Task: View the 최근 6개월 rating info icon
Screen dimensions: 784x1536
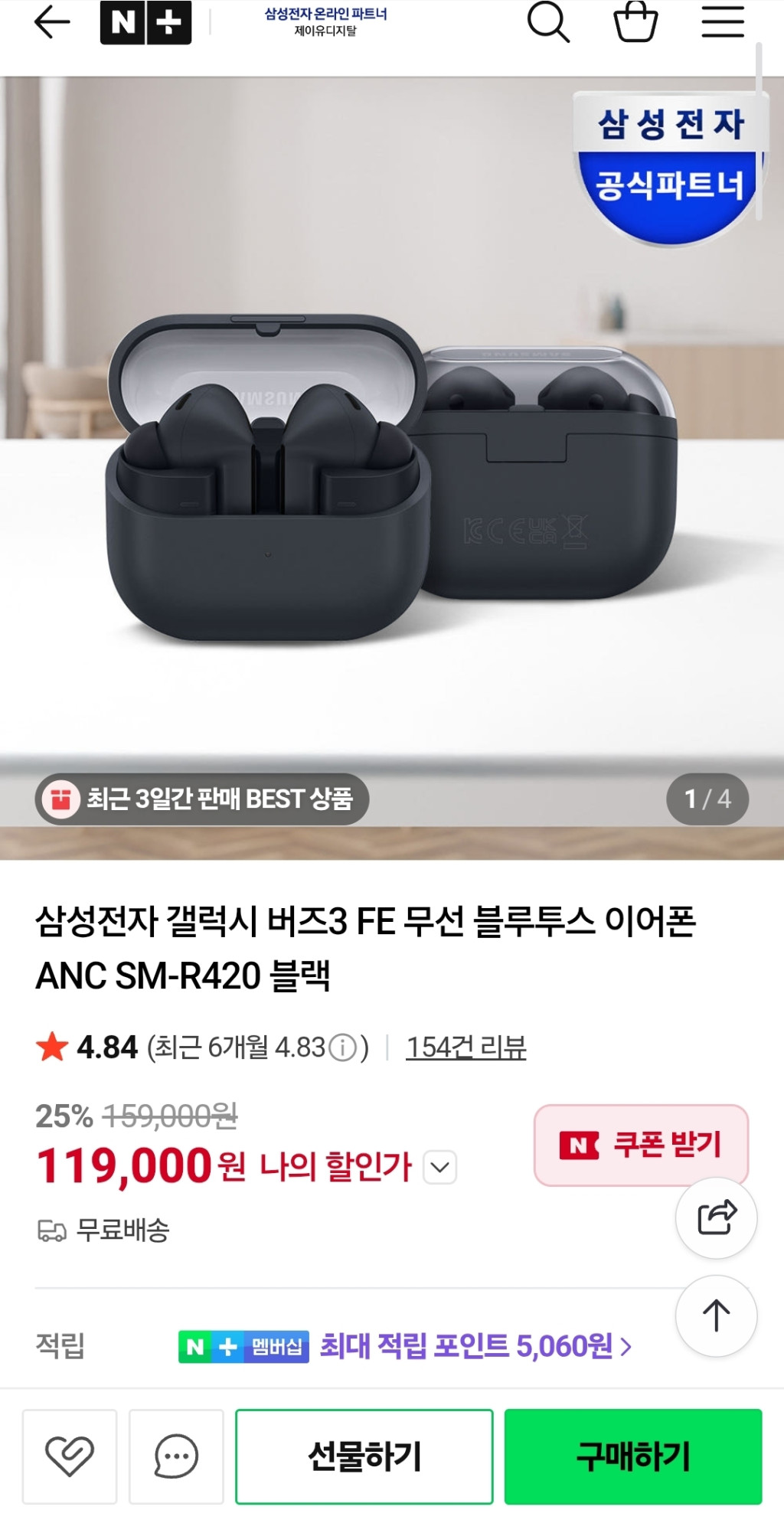Action: [x=342, y=1047]
